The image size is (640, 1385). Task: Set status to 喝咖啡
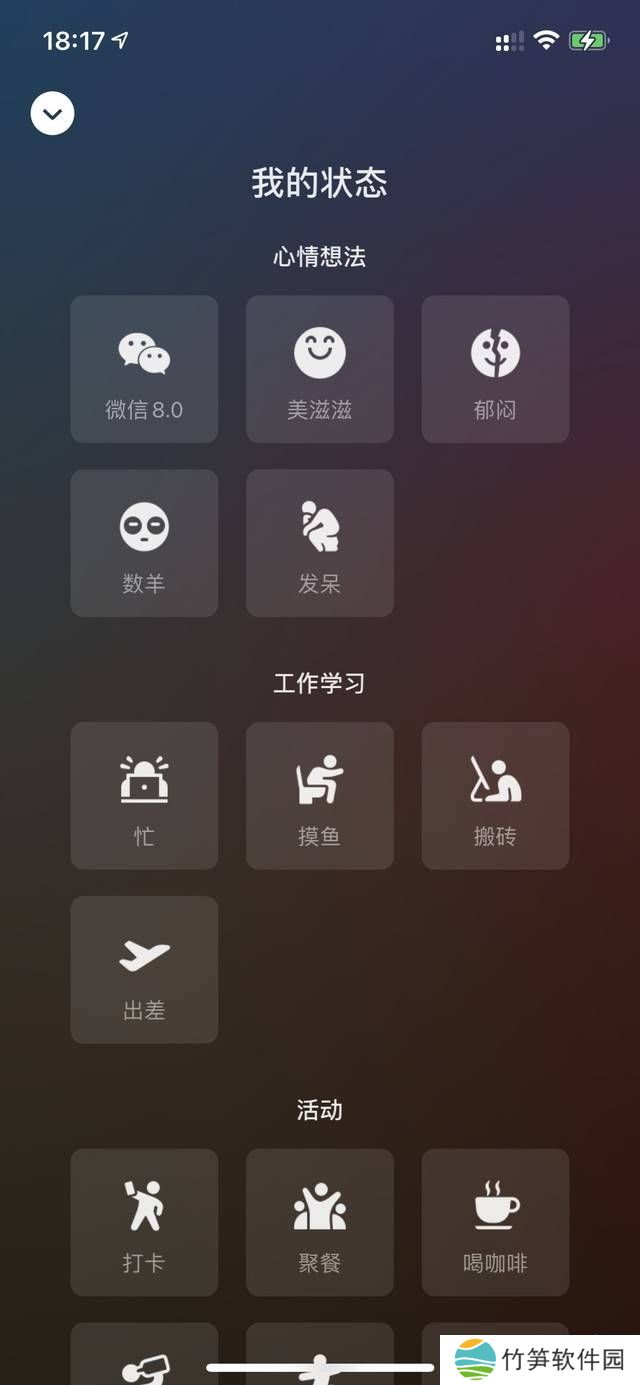pos(495,1222)
